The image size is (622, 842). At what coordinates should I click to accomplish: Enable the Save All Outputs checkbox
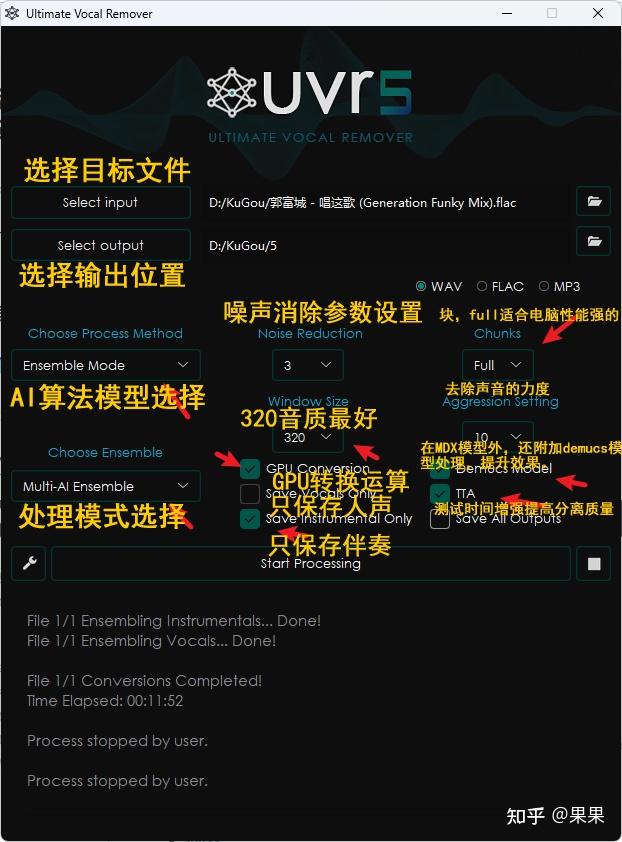tap(439, 519)
